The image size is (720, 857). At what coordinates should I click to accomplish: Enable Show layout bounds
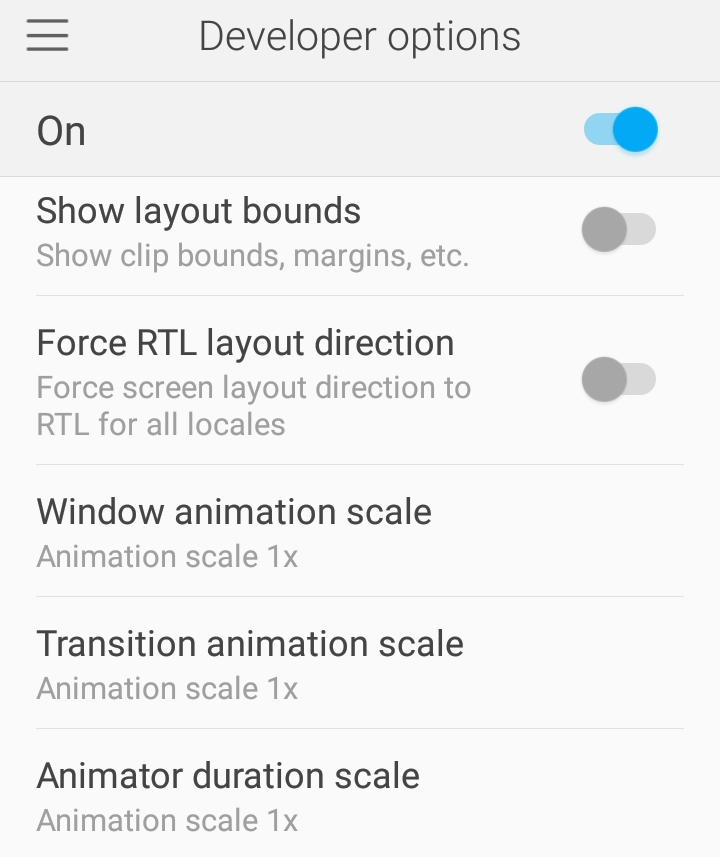[618, 230]
